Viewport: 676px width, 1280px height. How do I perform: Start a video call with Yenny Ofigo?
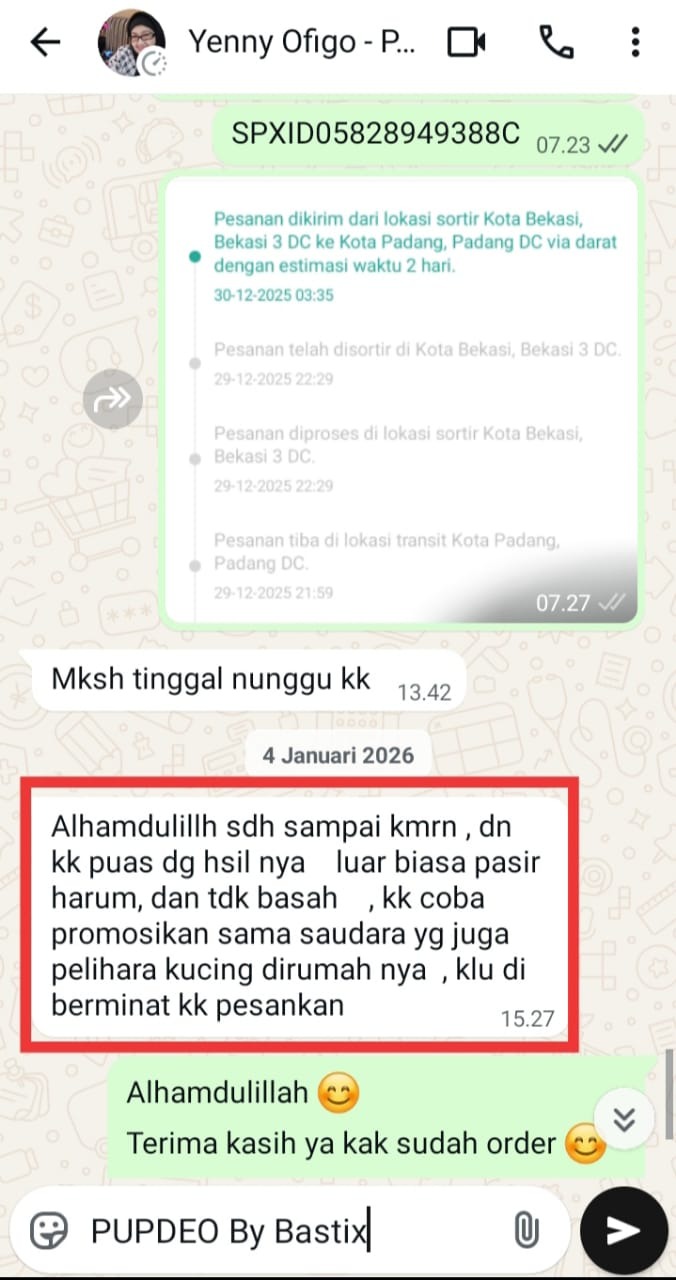[x=466, y=42]
